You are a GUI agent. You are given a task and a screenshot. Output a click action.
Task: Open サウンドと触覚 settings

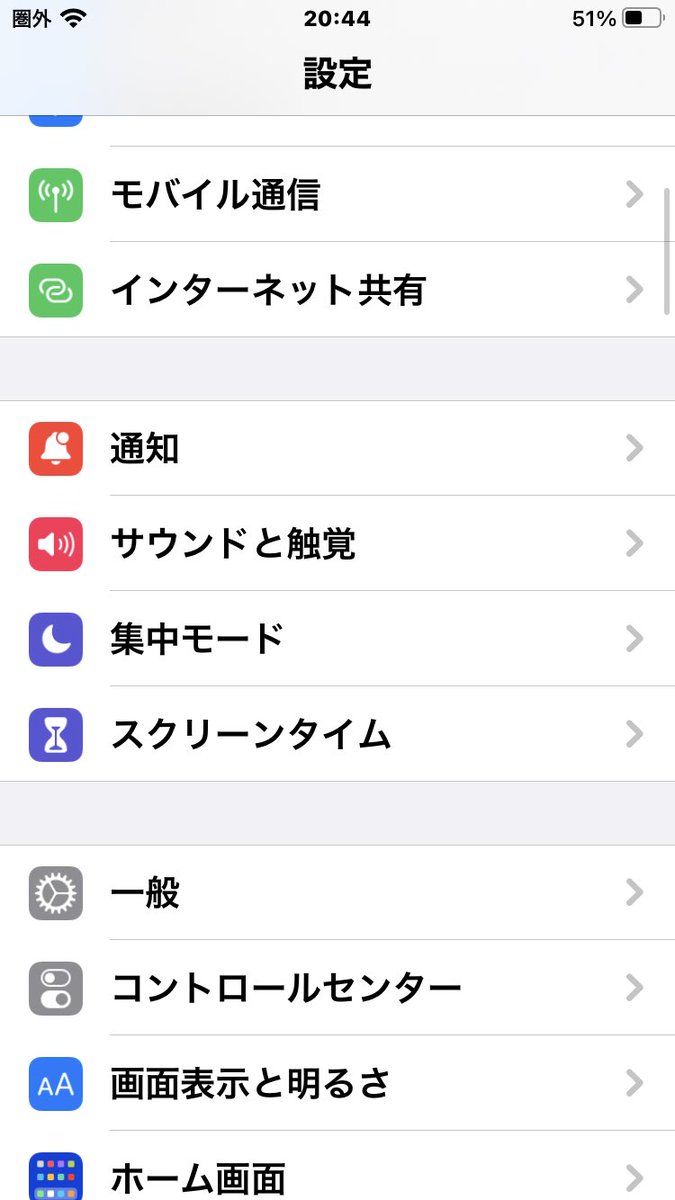tap(337, 543)
